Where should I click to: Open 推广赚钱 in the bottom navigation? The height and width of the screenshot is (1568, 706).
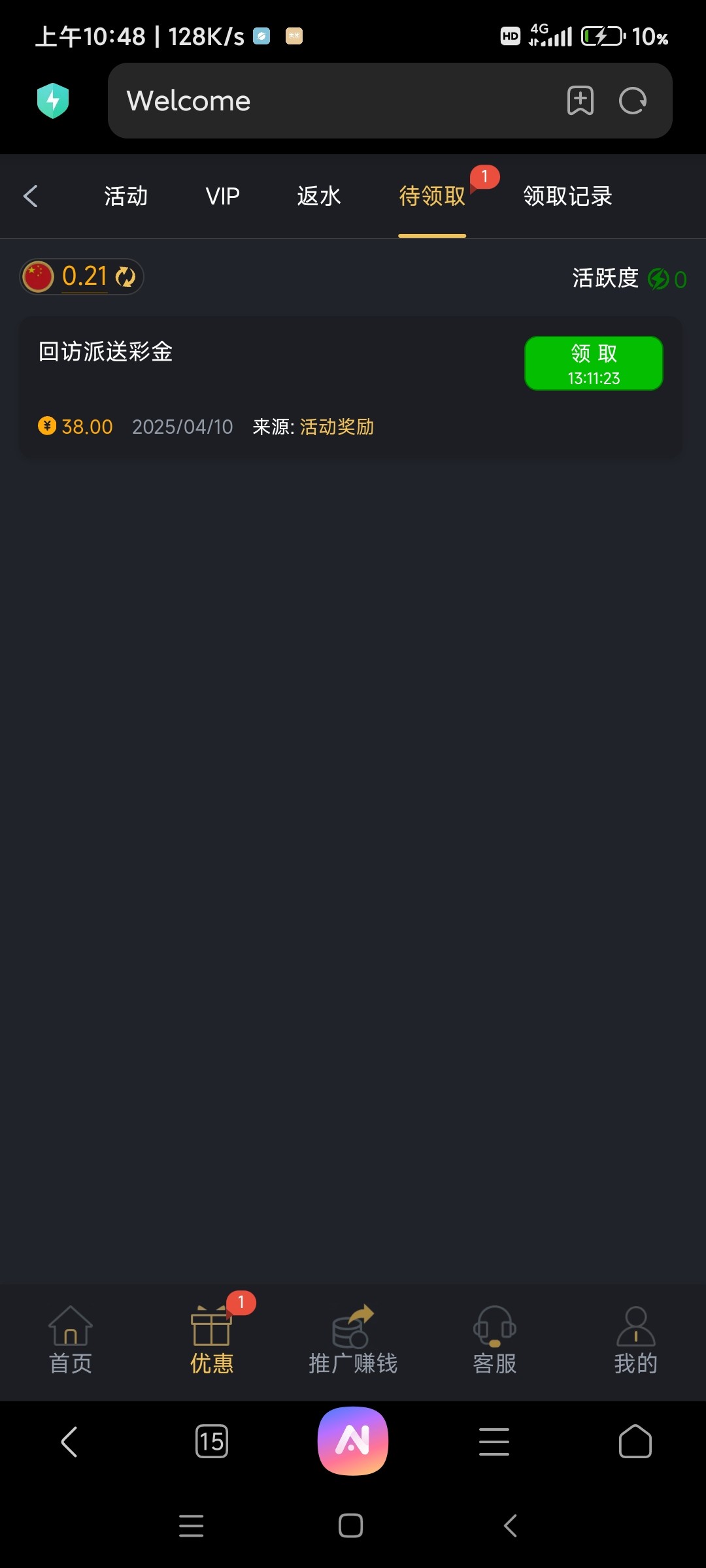[353, 1341]
